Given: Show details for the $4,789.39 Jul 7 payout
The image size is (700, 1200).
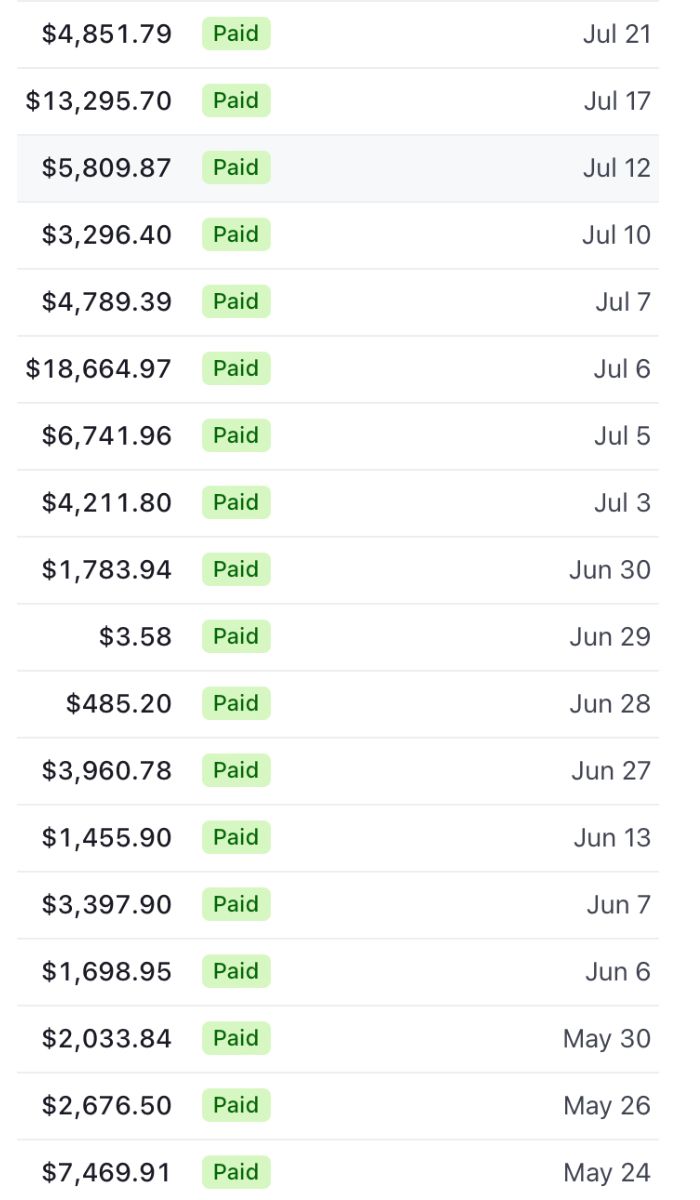Looking at the screenshot, I should pyautogui.click(x=338, y=302).
